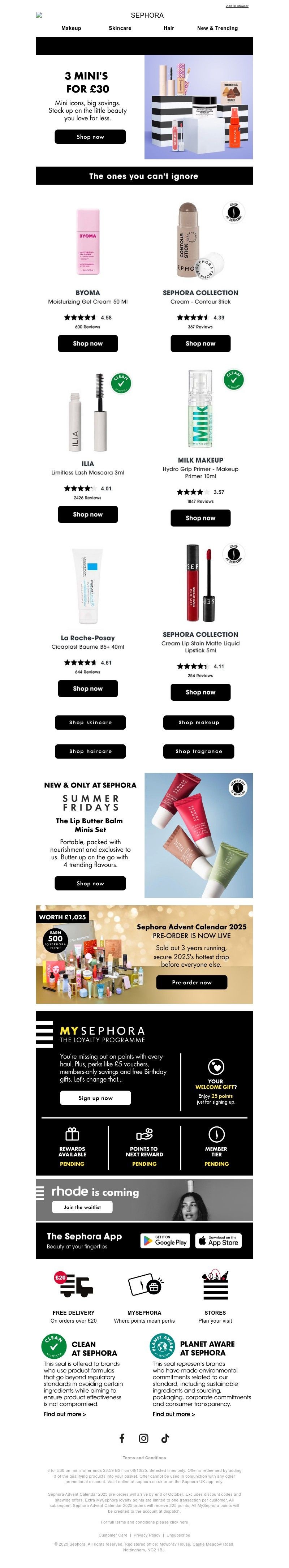This screenshot has height=1568, width=289.
Task: Sign up now for MySephora loyalty
Action: click(95, 1097)
